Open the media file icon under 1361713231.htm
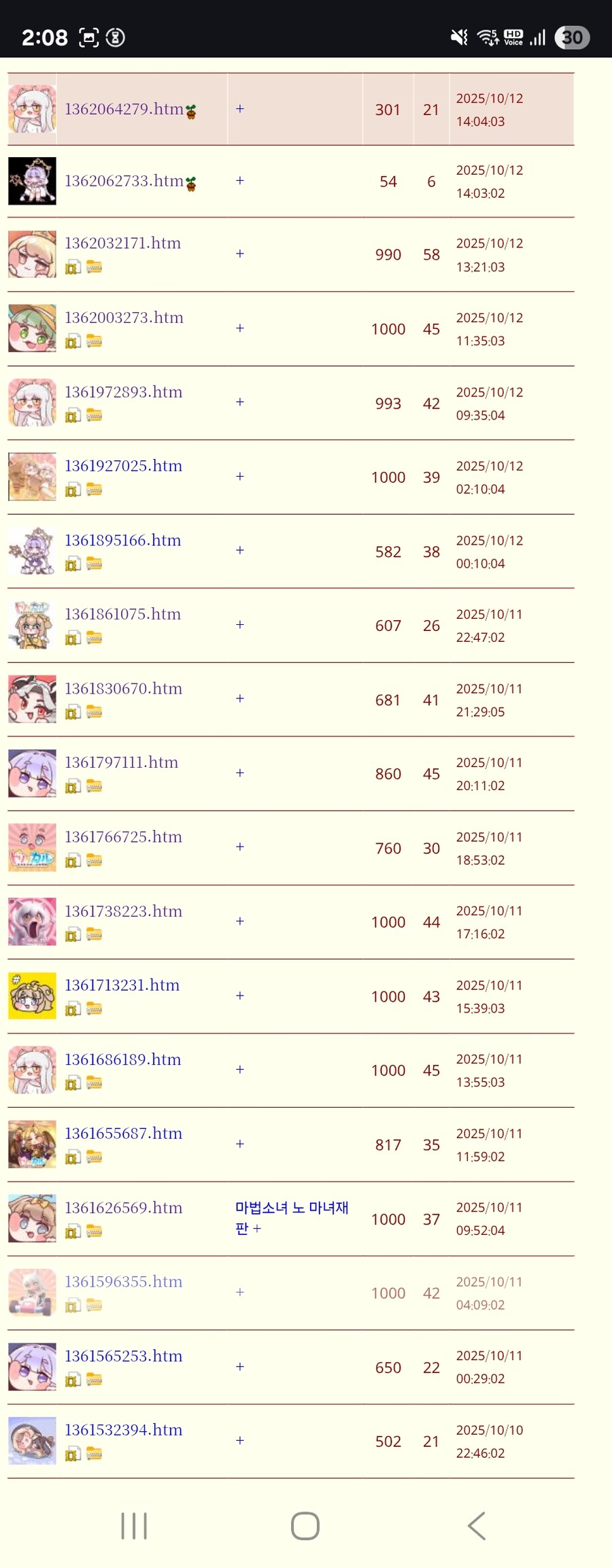 (73, 1009)
